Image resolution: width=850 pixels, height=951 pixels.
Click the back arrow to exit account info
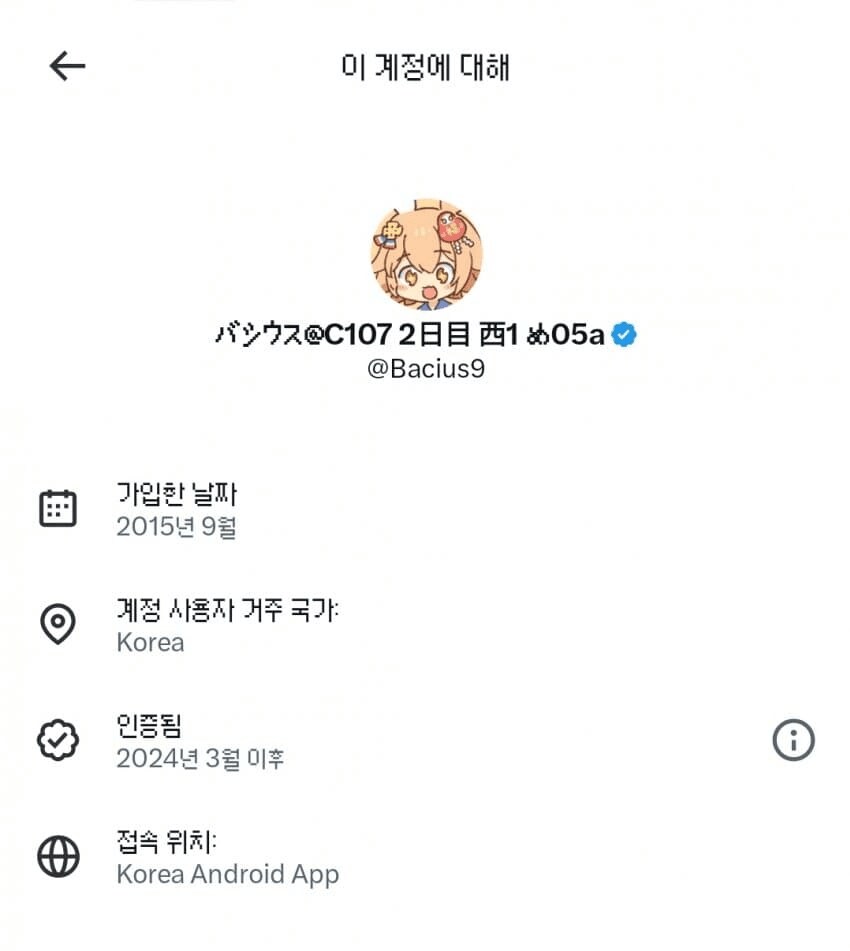66,66
